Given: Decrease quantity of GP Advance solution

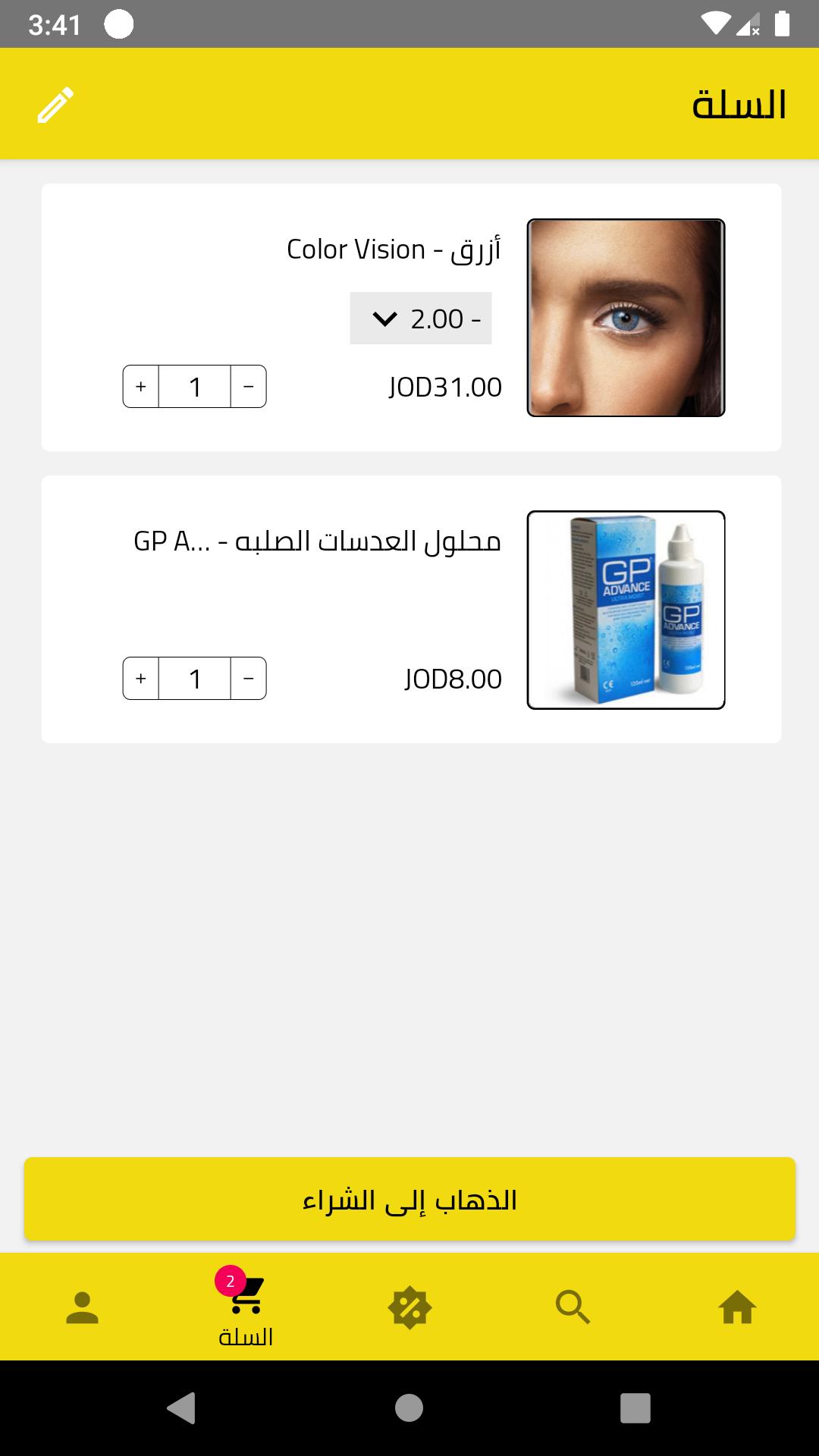Looking at the screenshot, I should (248, 679).
